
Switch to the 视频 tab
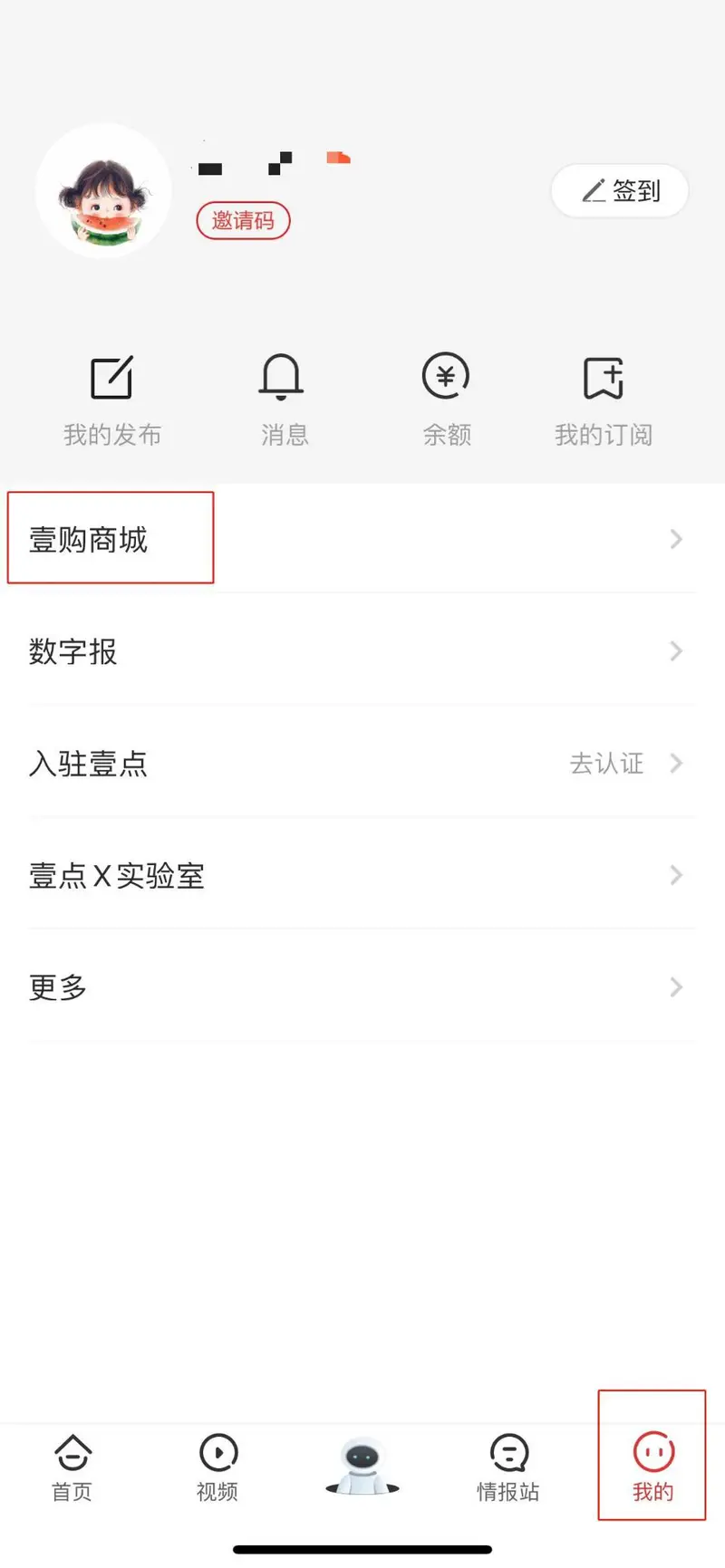coord(217,1468)
